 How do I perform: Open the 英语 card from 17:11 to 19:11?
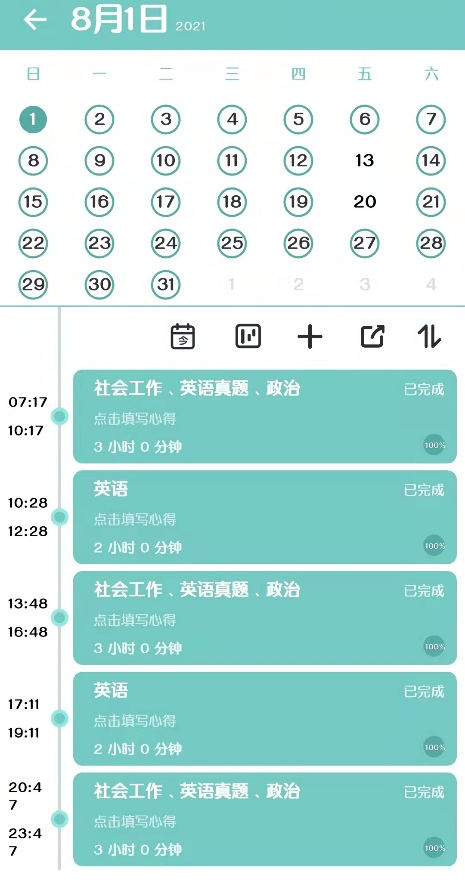coord(265,718)
